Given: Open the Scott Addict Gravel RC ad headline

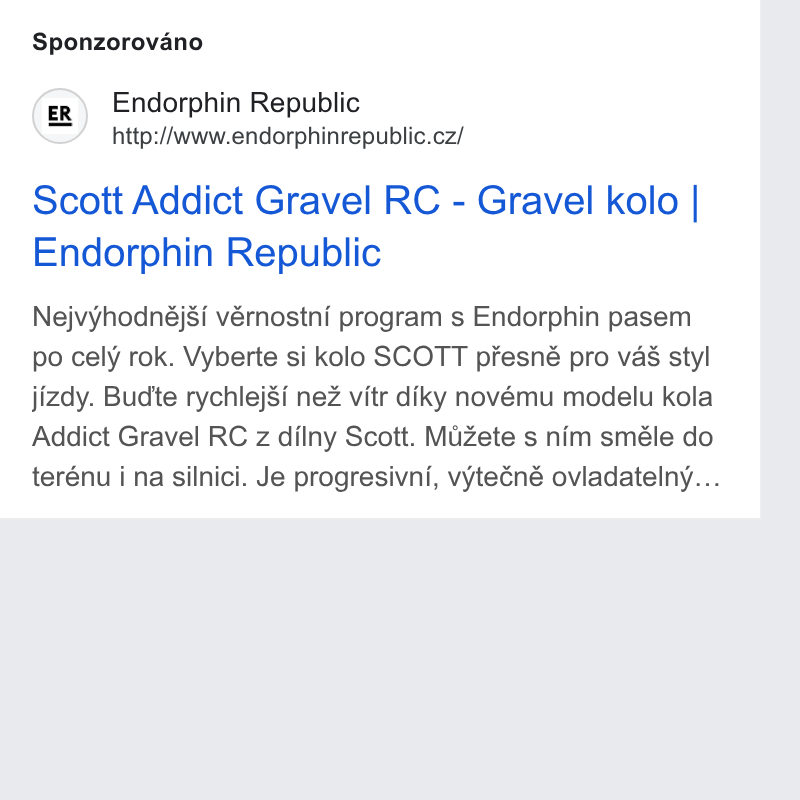Looking at the screenshot, I should click(x=365, y=226).
